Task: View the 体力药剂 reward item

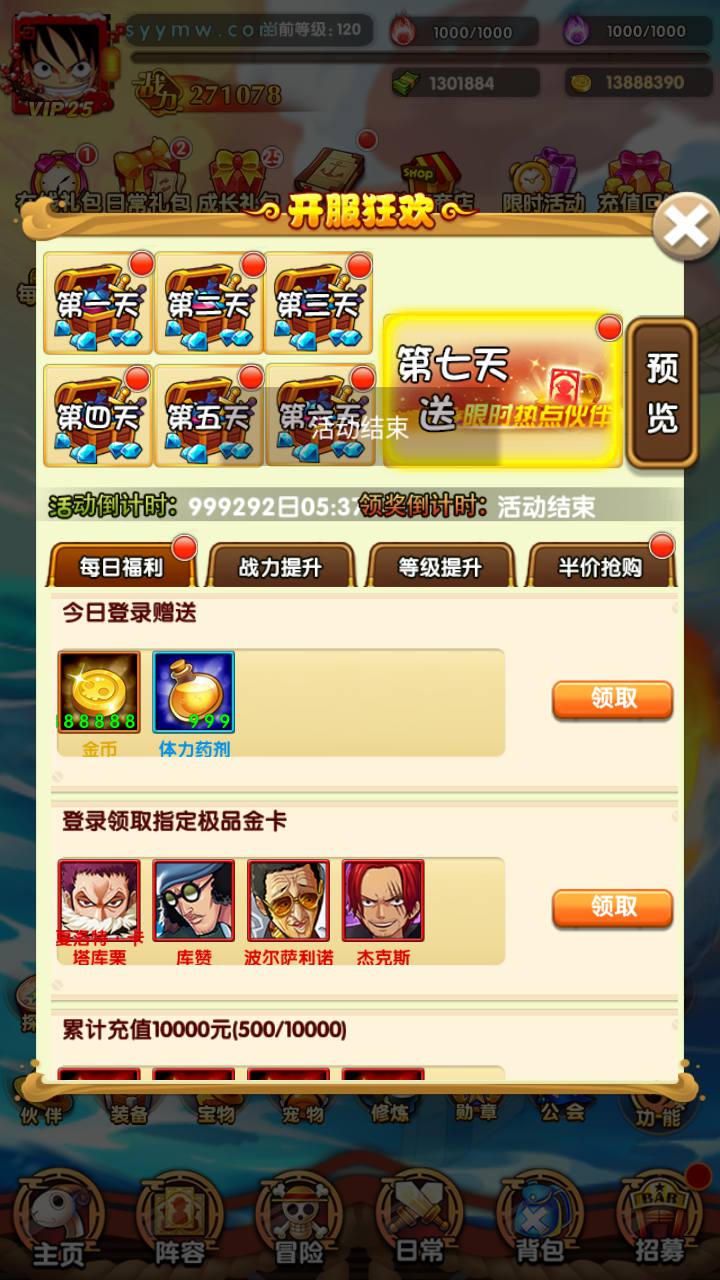Action: [x=194, y=692]
